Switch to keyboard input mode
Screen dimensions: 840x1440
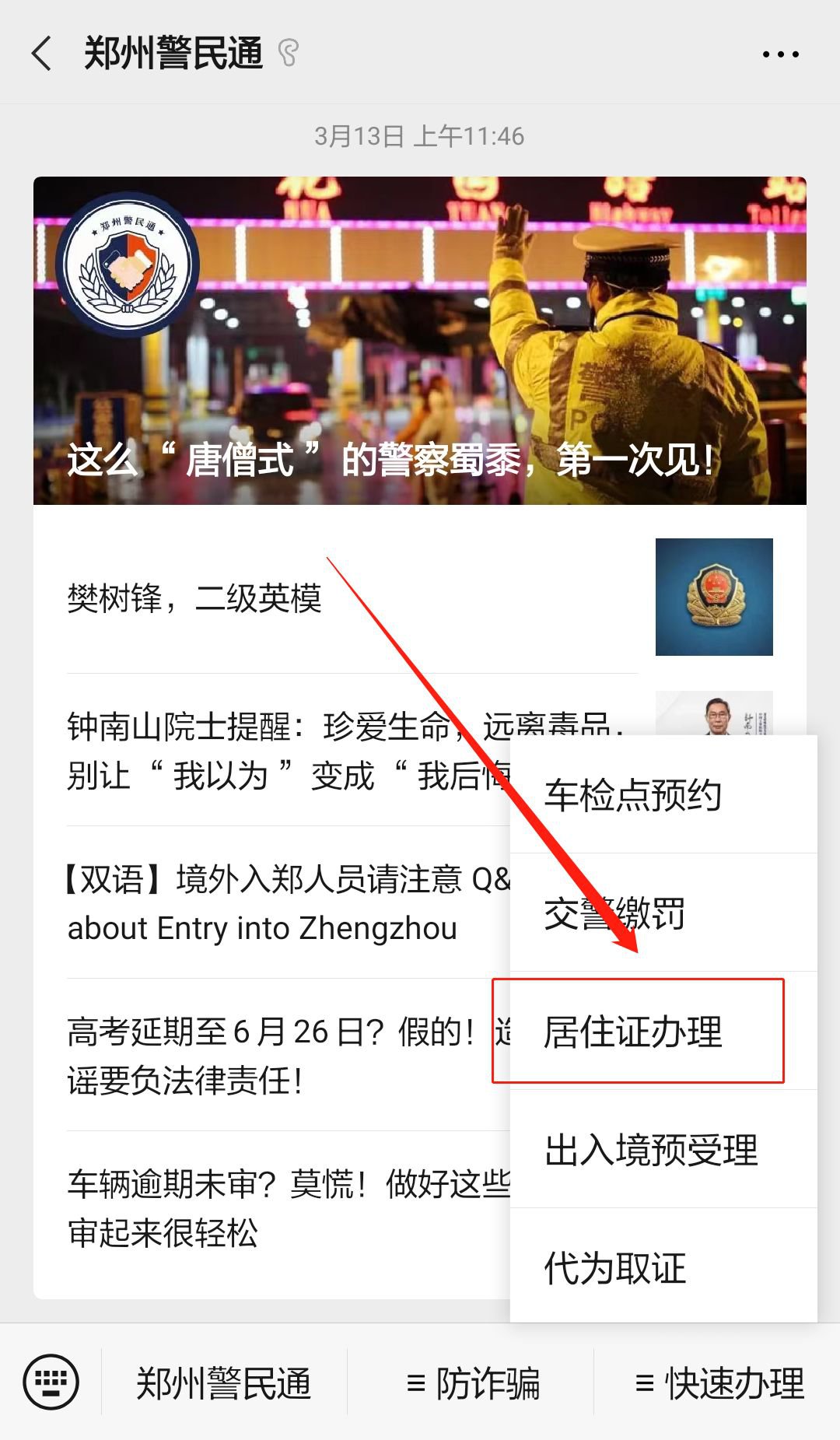click(51, 1382)
